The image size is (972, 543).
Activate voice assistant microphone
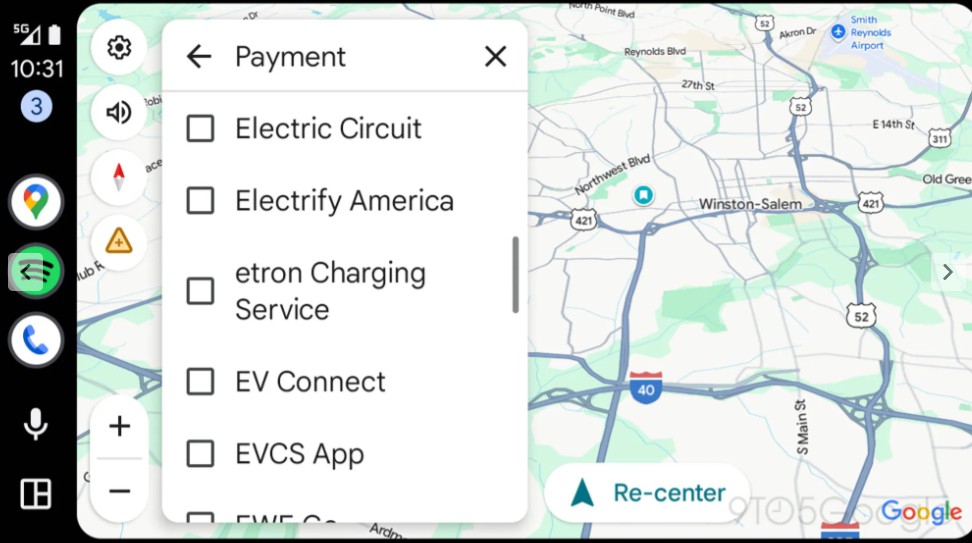pyautogui.click(x=36, y=424)
